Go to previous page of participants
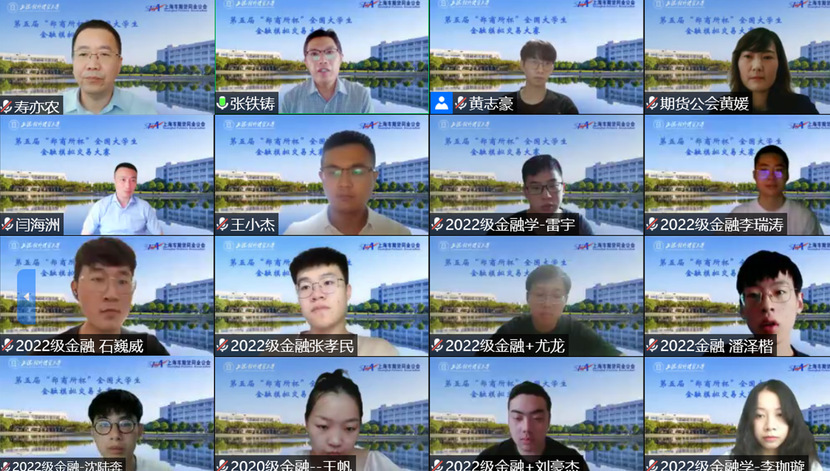The image size is (830, 471). 26,297
